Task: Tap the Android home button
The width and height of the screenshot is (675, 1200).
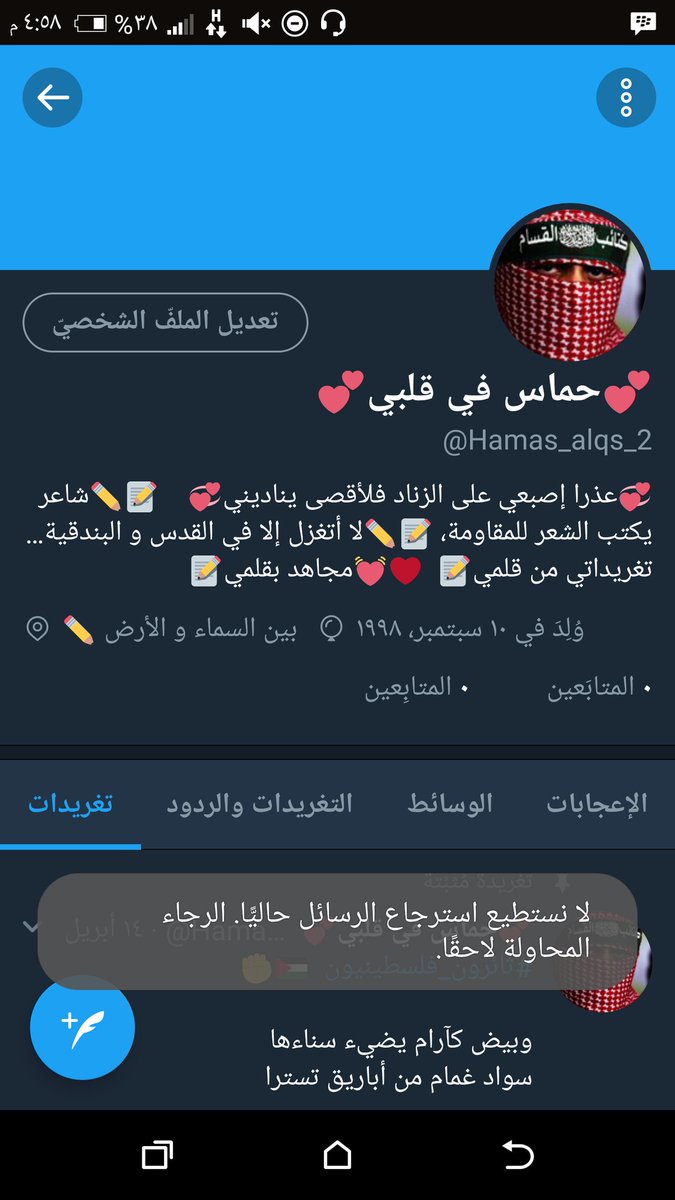Action: [x=338, y=1156]
